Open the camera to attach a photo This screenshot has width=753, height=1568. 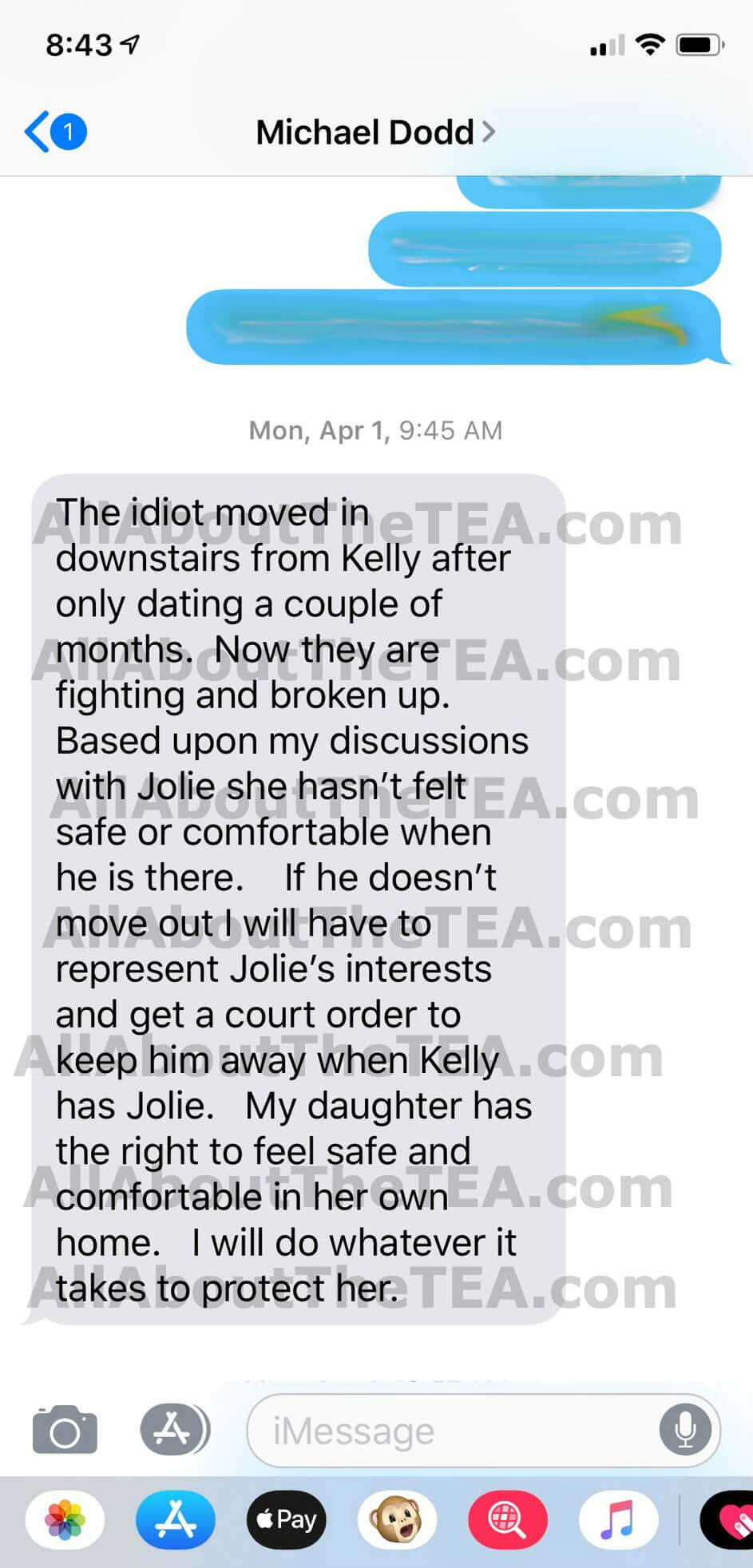point(65,1430)
